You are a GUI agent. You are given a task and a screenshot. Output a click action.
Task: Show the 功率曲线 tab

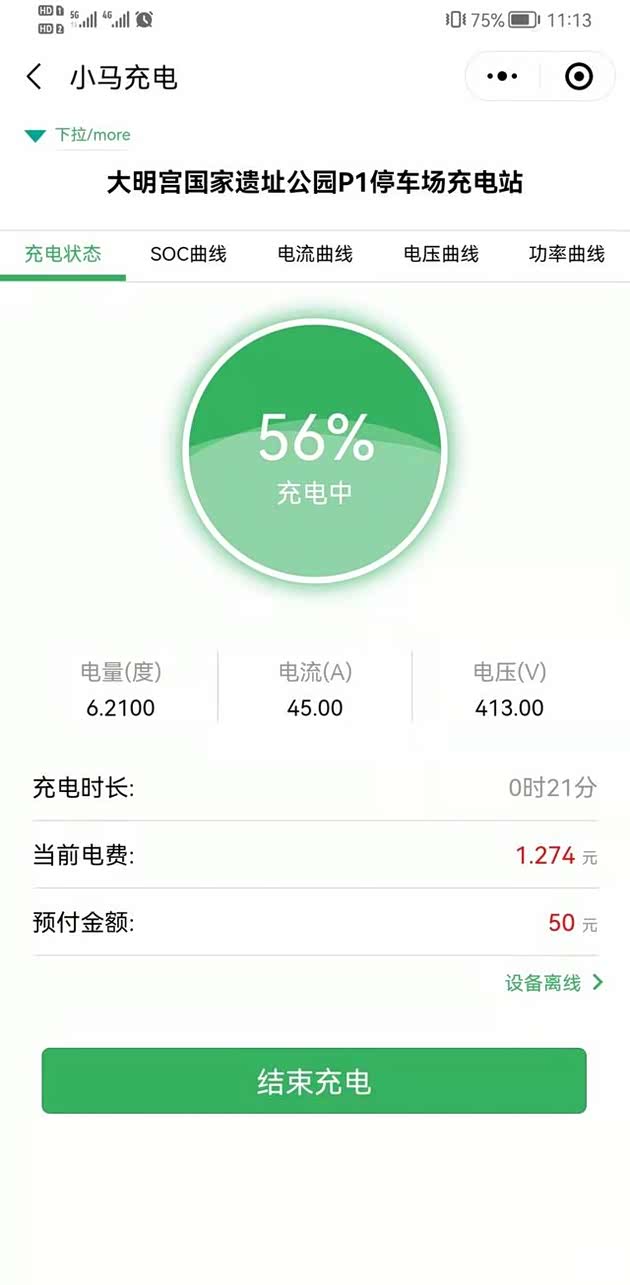[567, 254]
